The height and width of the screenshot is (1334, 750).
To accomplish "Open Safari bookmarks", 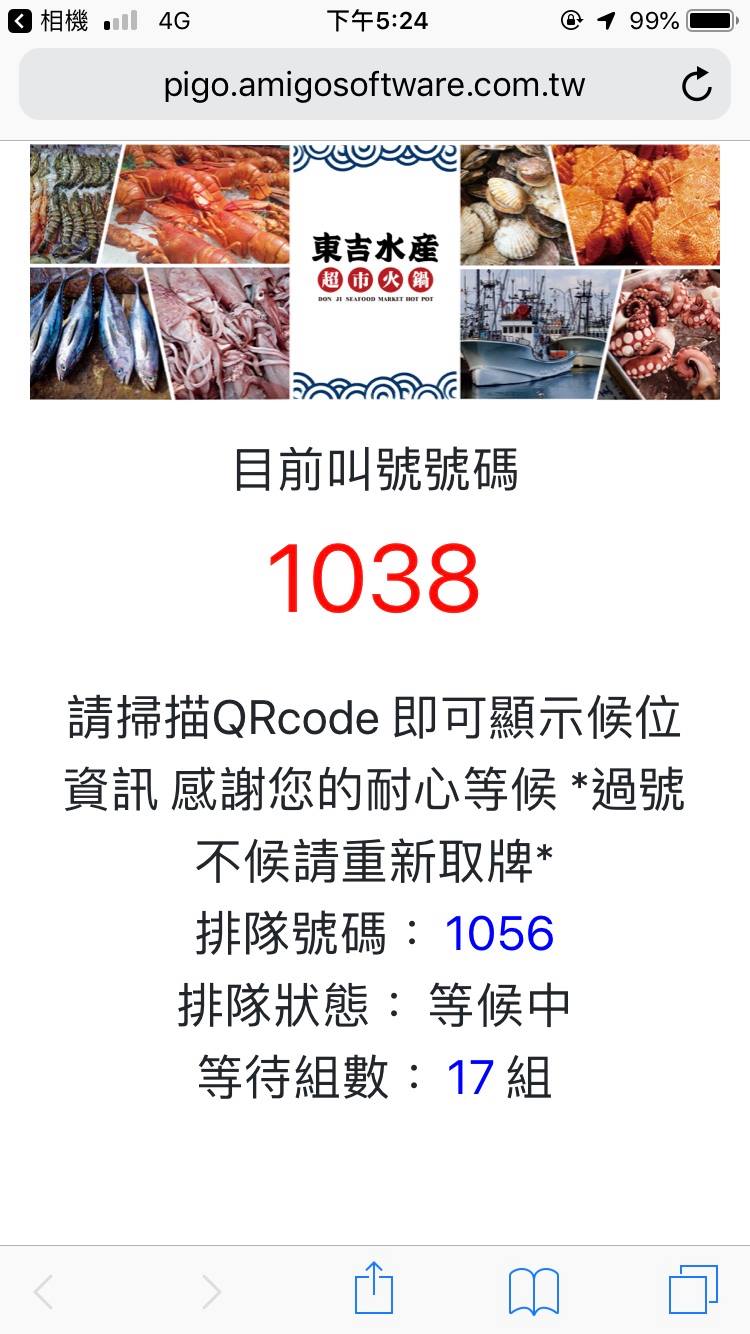I will click(x=534, y=1291).
